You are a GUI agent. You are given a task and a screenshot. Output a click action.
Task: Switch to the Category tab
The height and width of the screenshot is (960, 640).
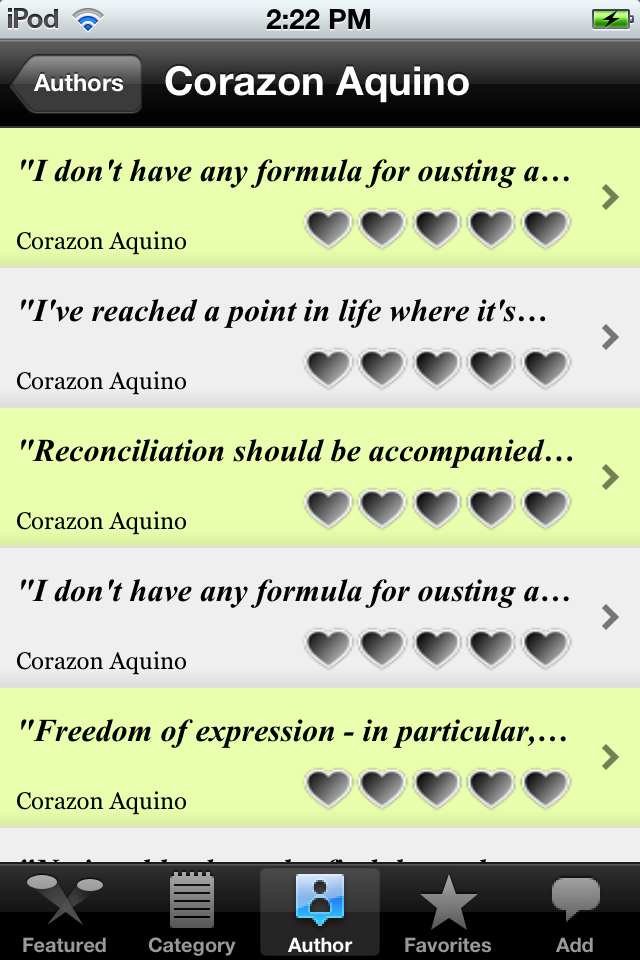[191, 912]
